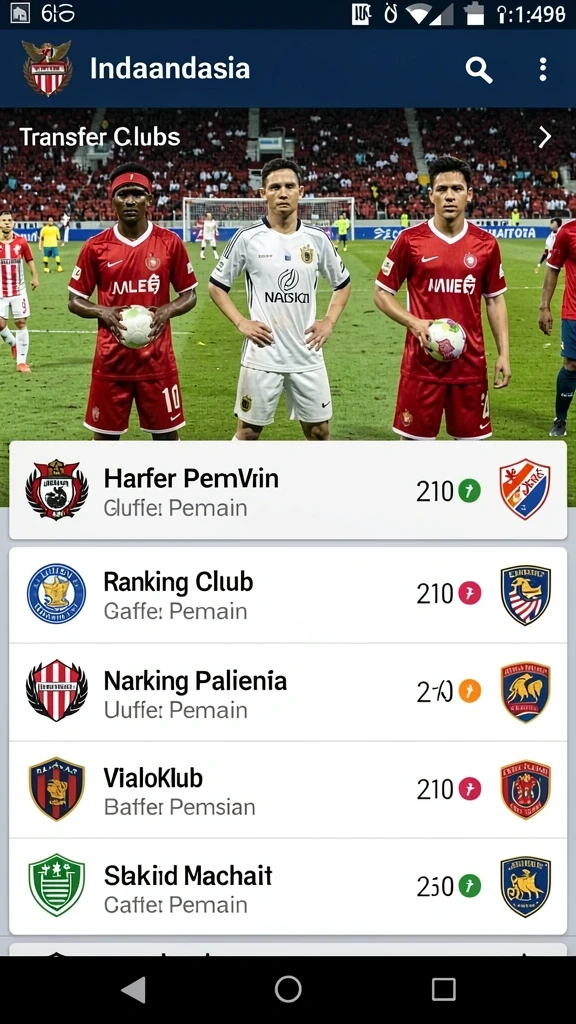Open the Narking Palienia entry
Viewport: 576px width, 1024px height.
click(288, 692)
